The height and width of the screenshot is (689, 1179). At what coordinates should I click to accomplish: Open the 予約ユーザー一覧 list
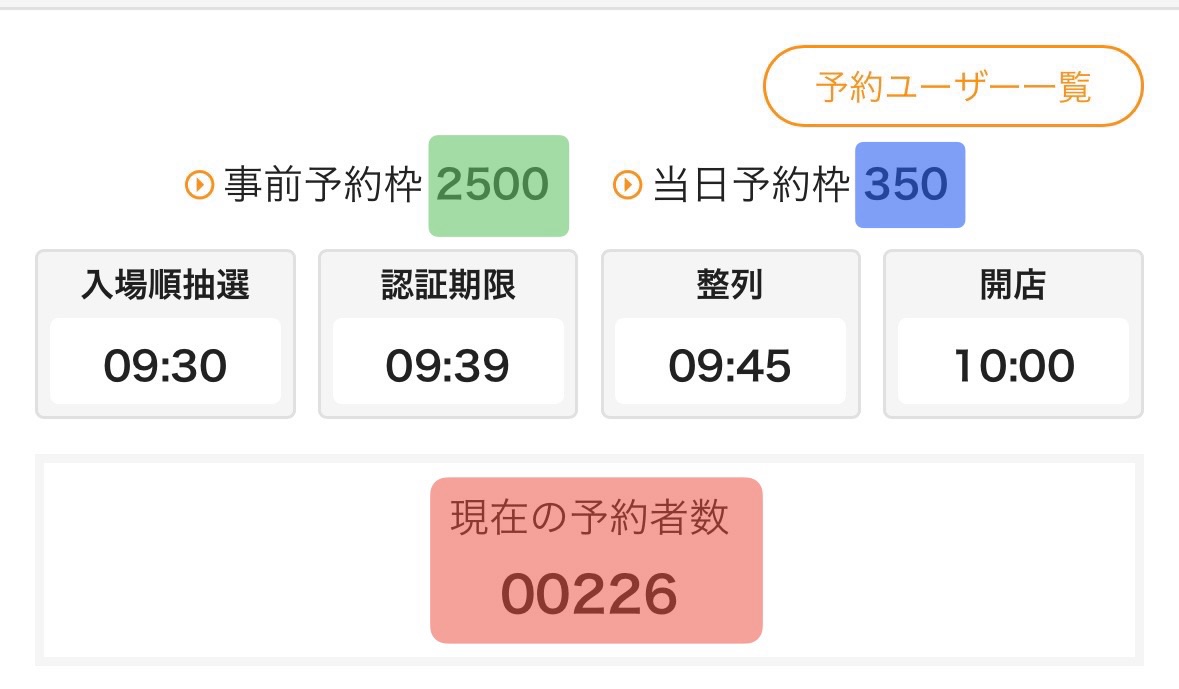(x=952, y=87)
